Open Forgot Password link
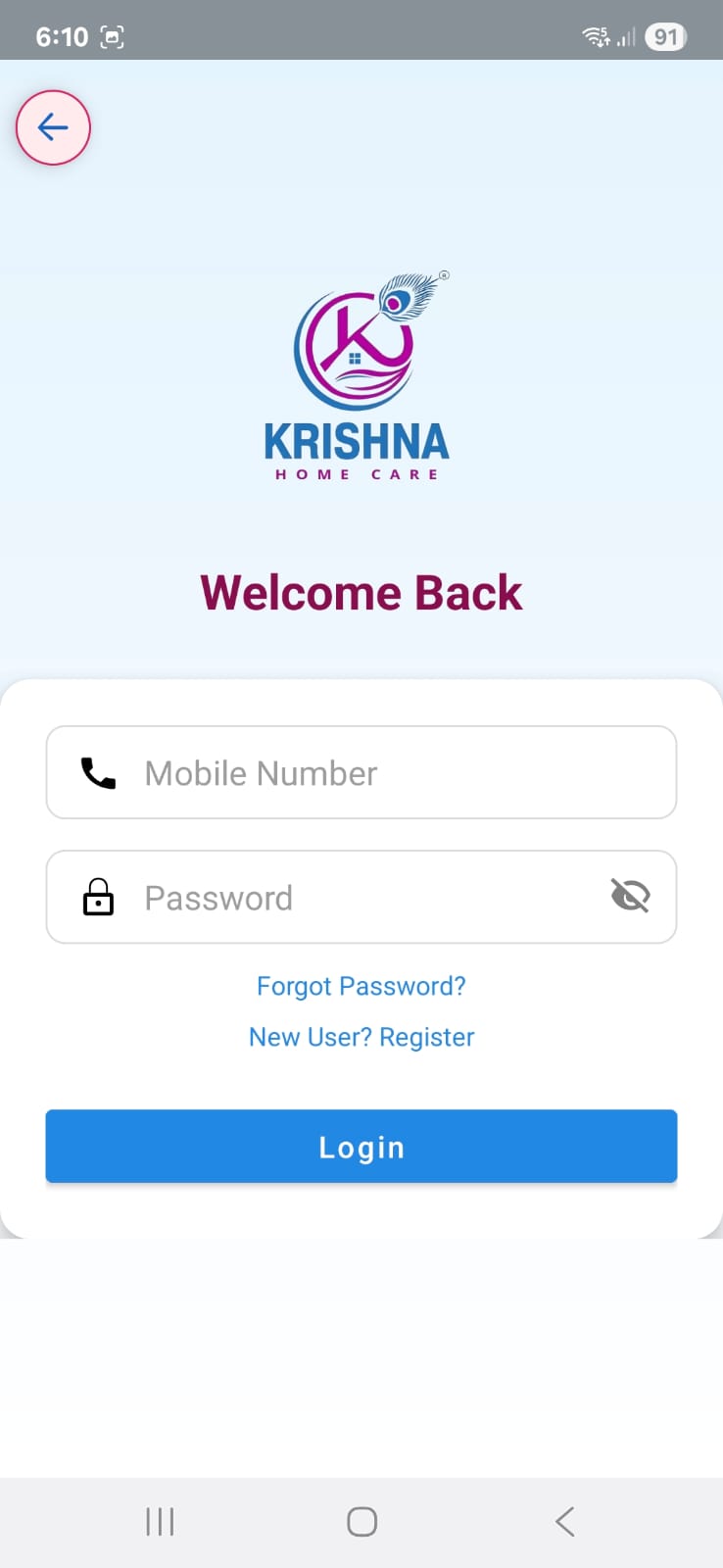 (x=361, y=986)
